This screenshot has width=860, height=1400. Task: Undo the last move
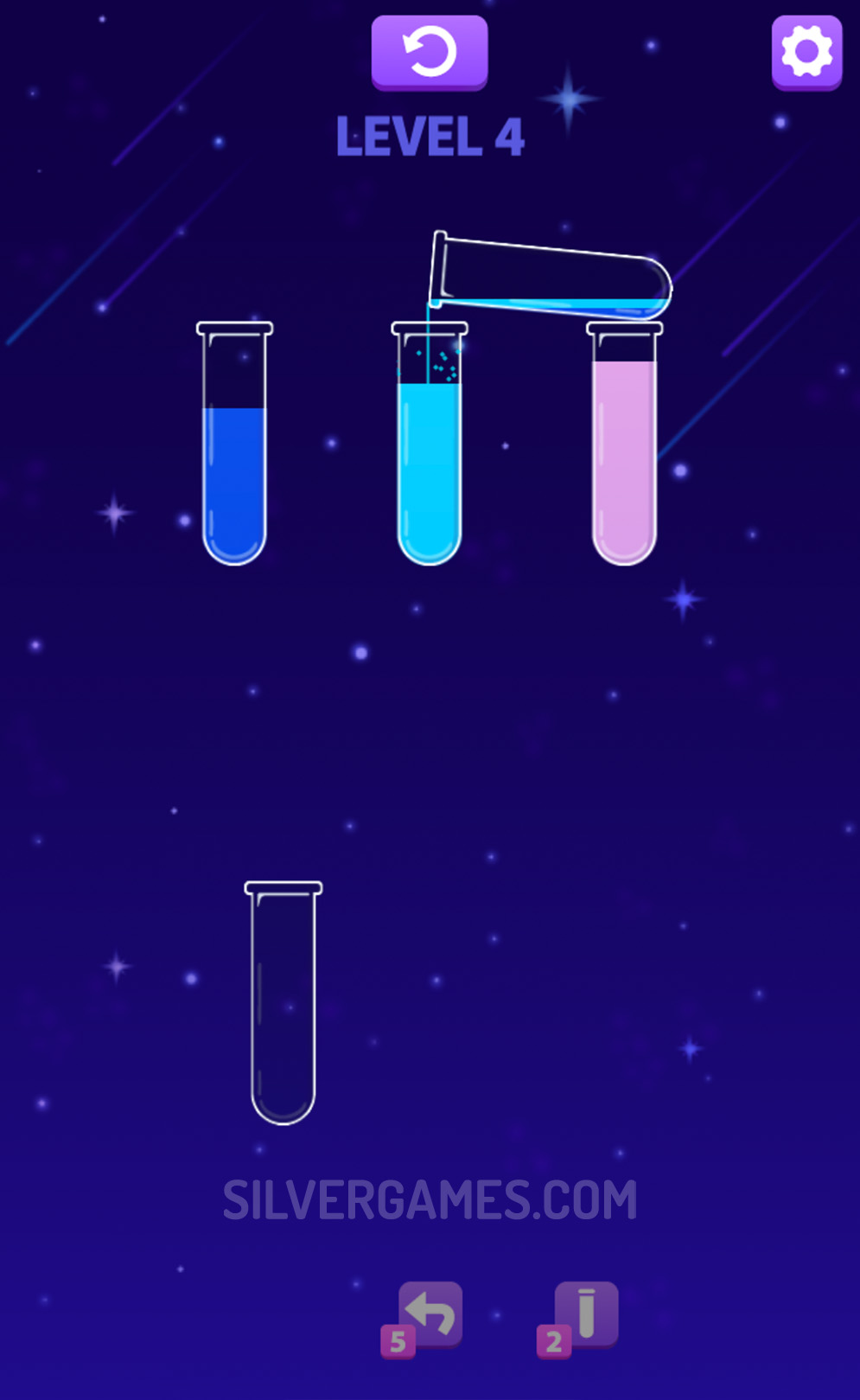point(430,1314)
